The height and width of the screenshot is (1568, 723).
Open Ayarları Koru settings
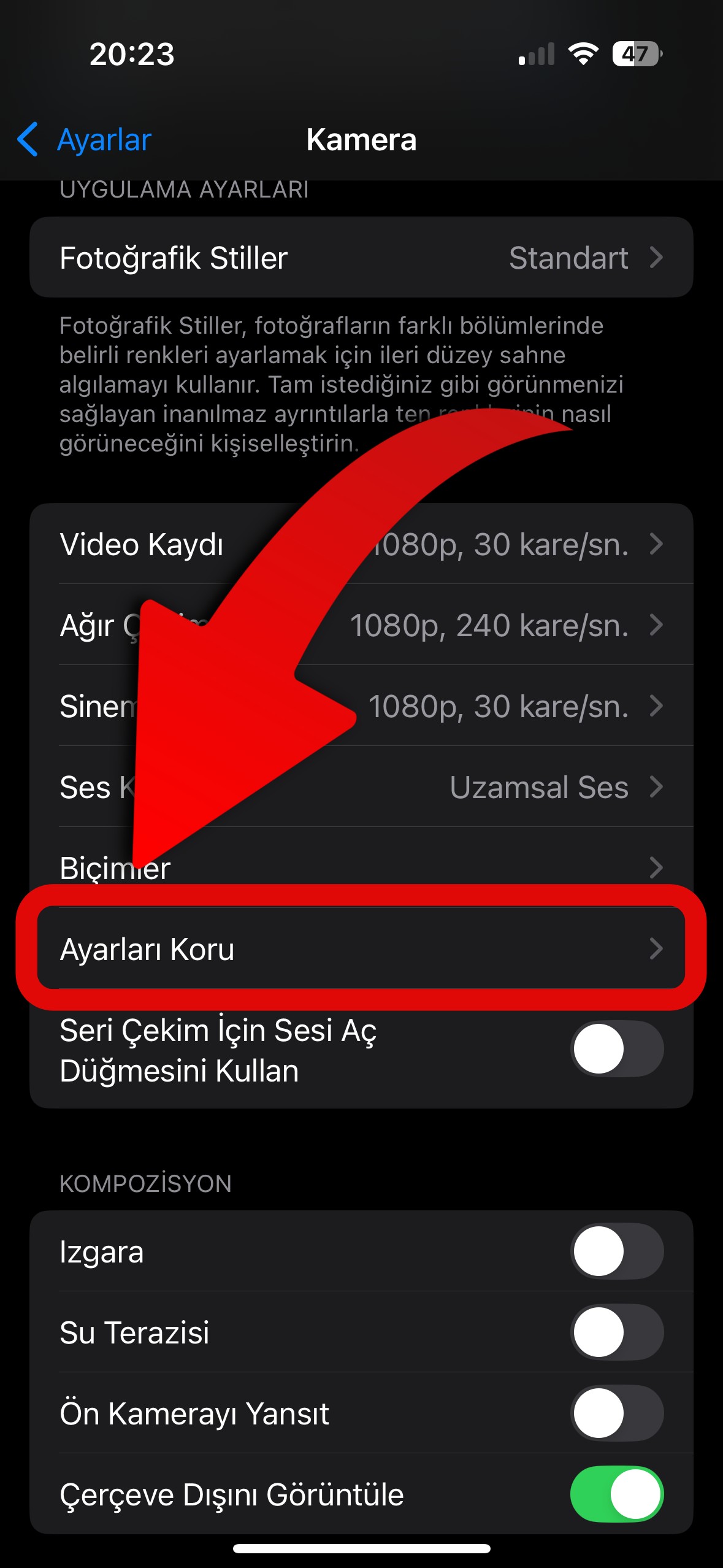click(362, 950)
